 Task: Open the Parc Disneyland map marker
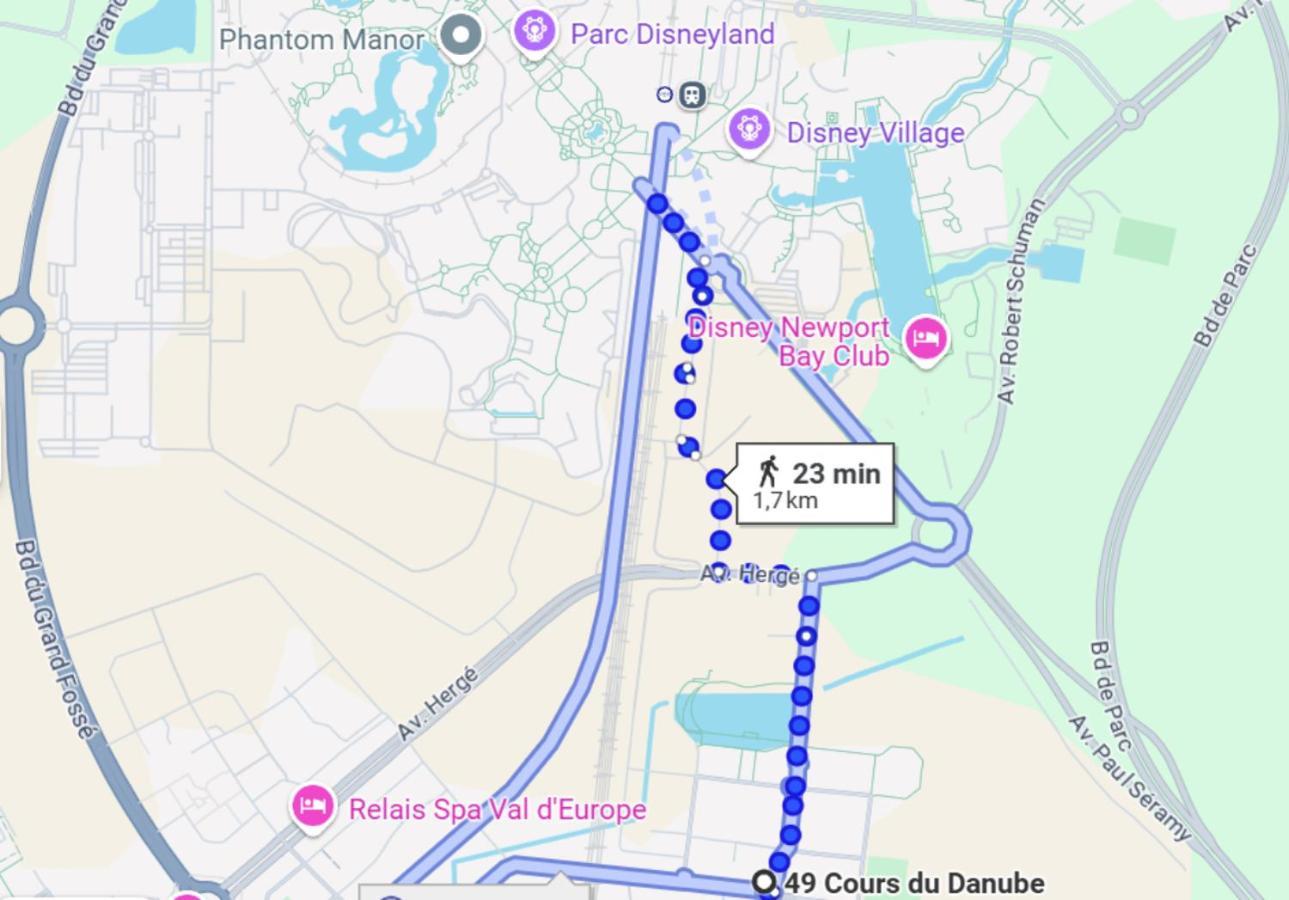tap(535, 32)
